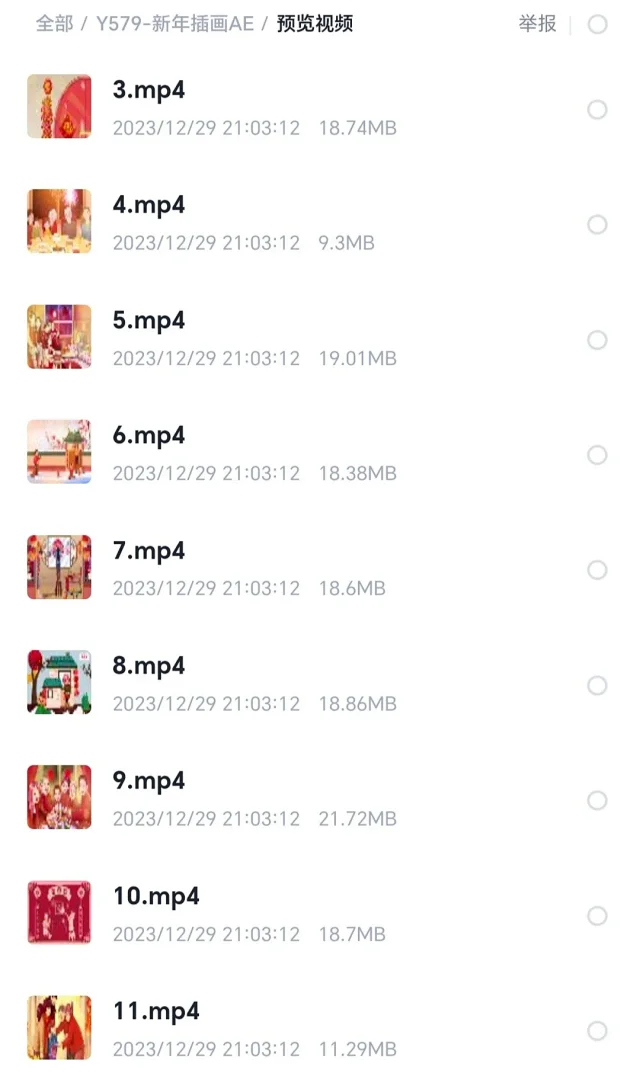Select the 6.mp4 checkbox
640x1089 pixels.
coord(597,455)
